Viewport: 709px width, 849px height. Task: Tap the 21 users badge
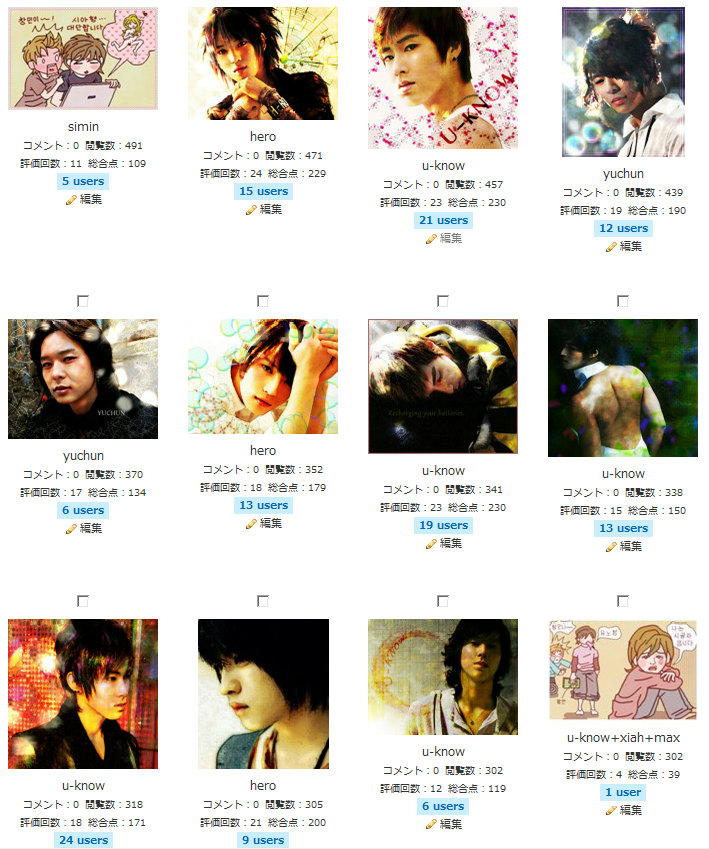point(443,220)
